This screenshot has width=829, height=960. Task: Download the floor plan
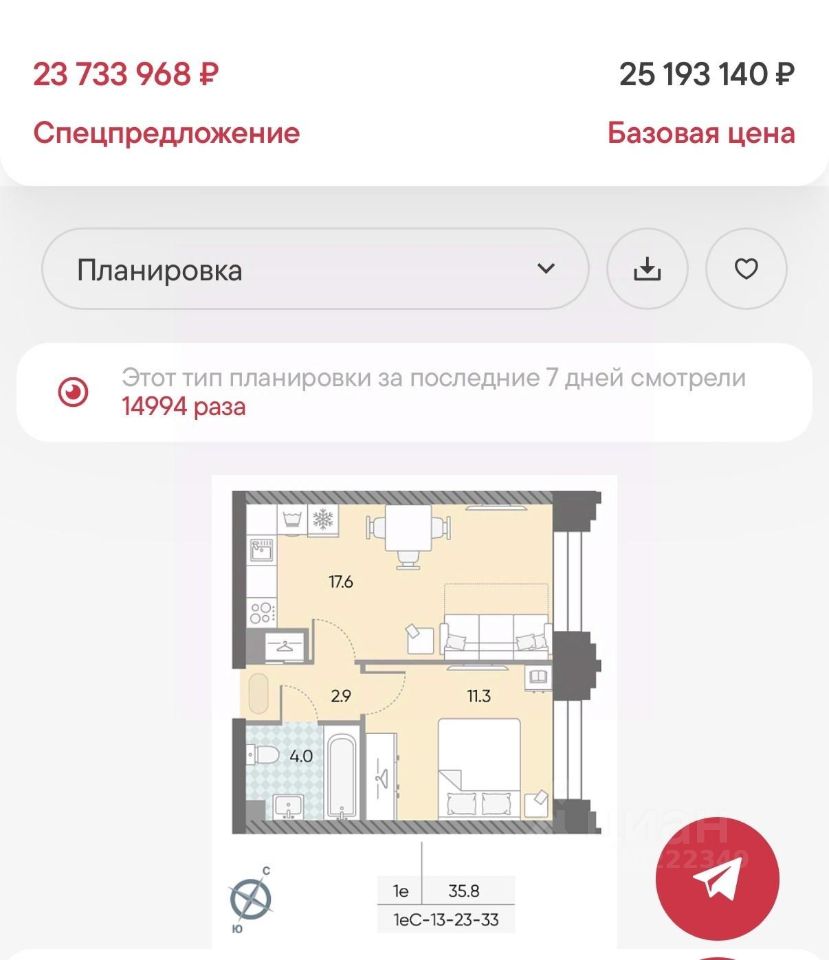648,269
